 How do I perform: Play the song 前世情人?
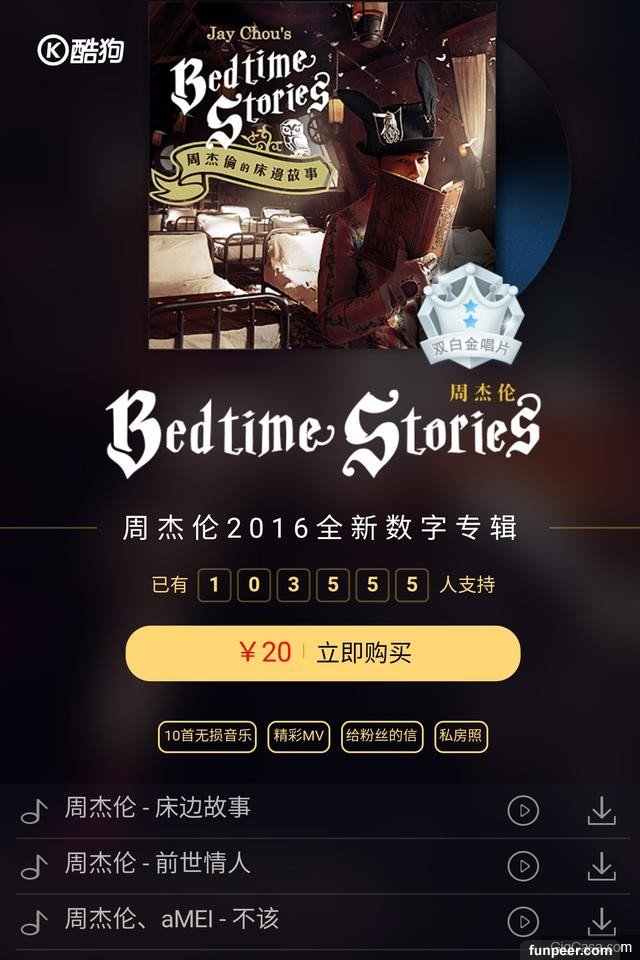523,865
